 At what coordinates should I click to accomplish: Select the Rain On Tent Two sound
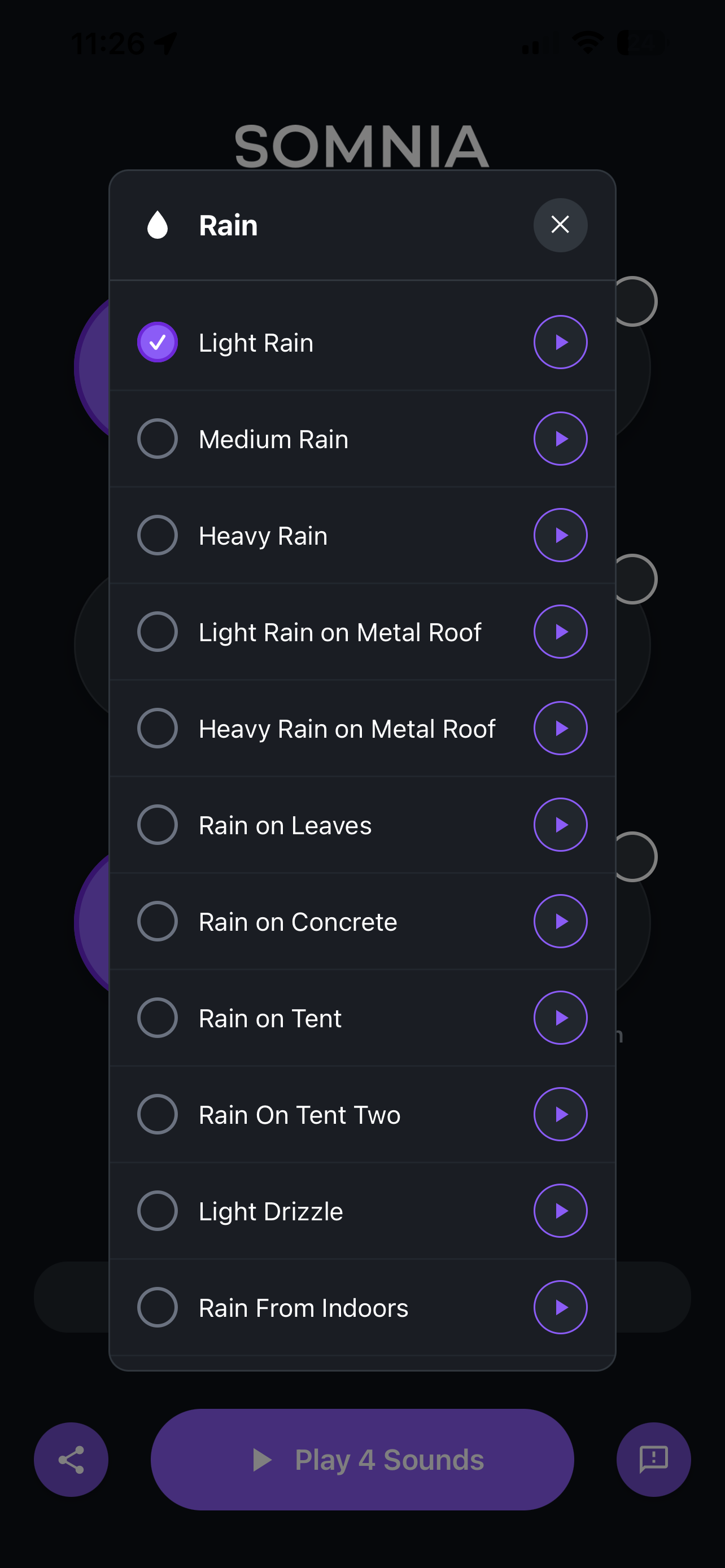(157, 1114)
